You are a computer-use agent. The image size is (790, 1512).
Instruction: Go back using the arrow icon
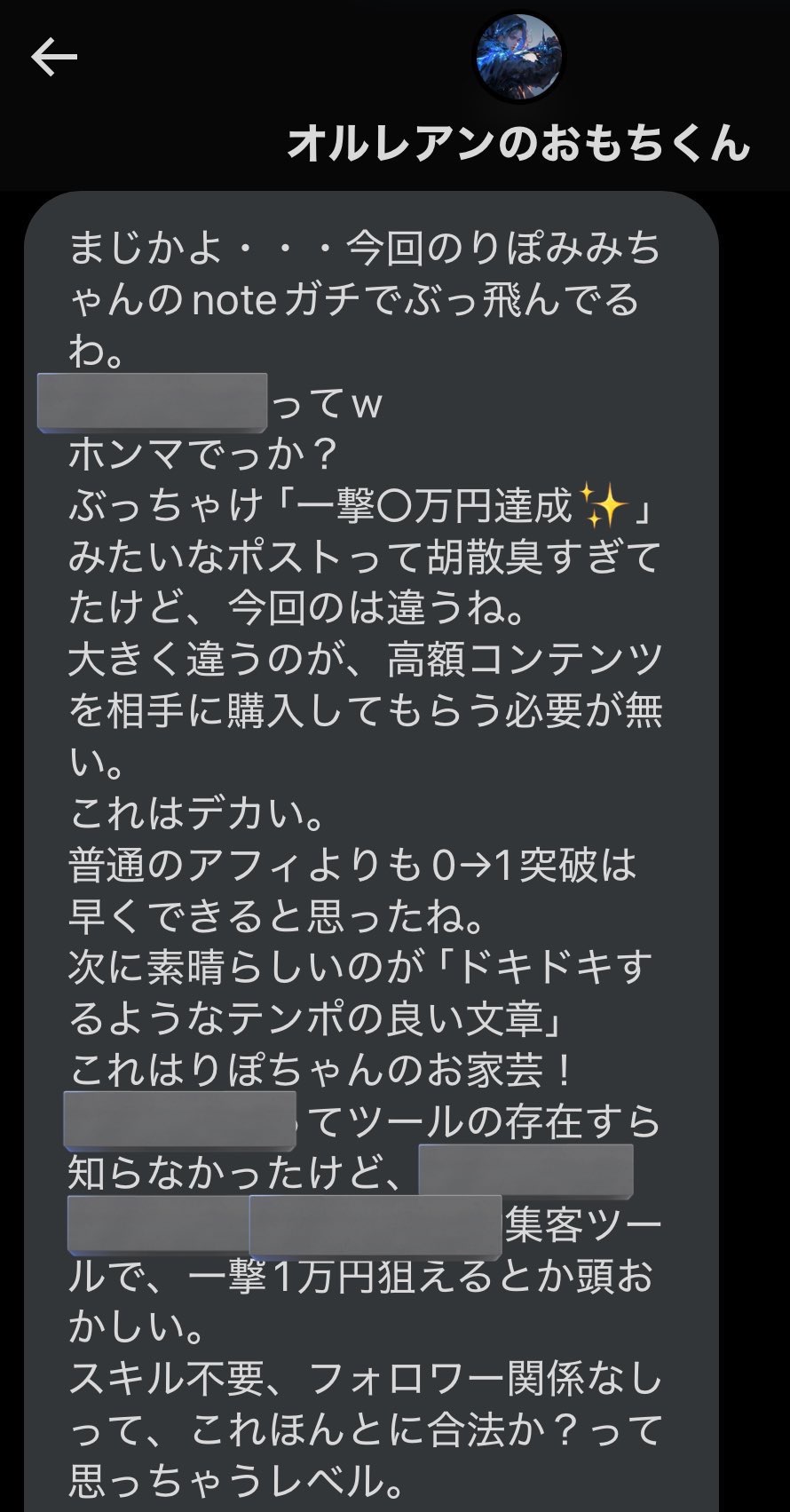[x=54, y=58]
